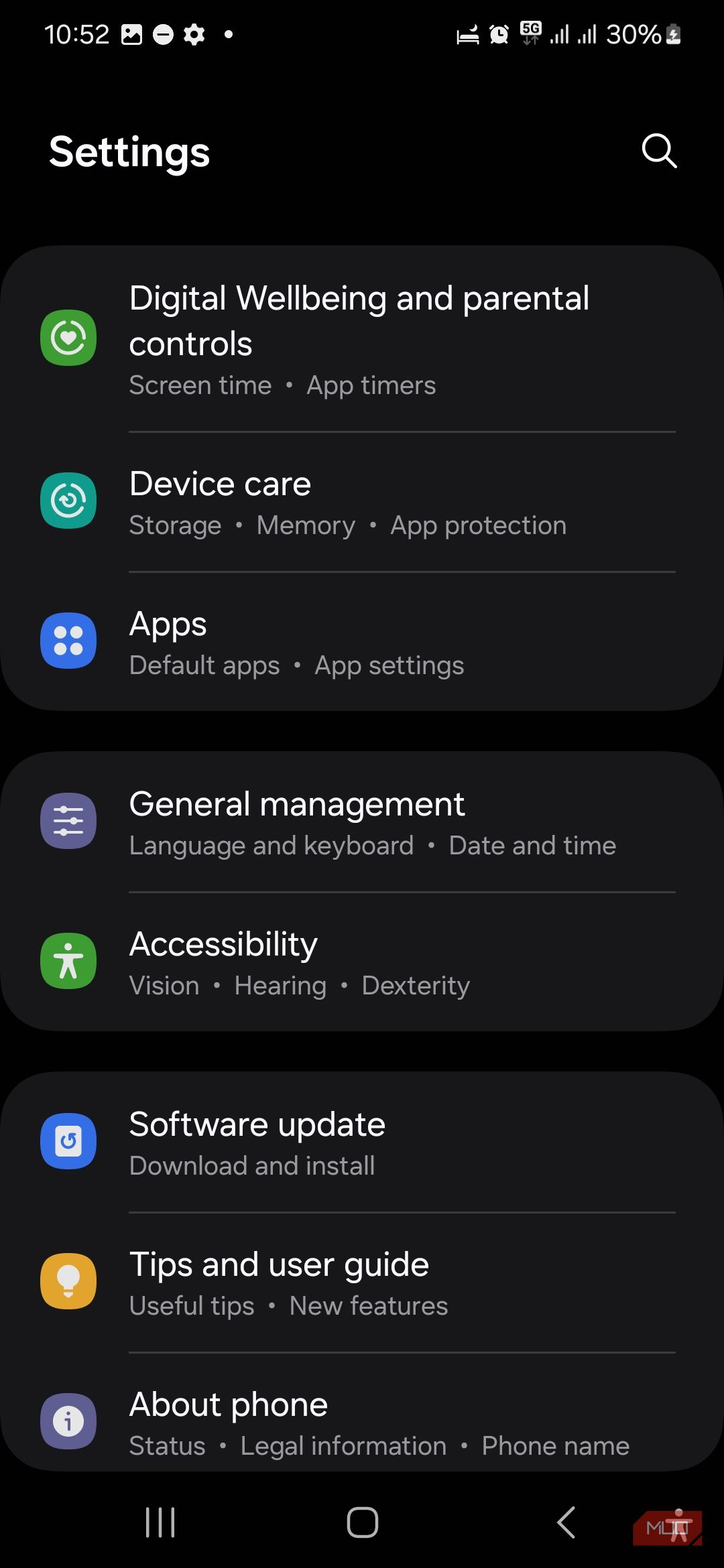
Task: Tap the Home button in navigation bar
Action: click(x=362, y=1522)
